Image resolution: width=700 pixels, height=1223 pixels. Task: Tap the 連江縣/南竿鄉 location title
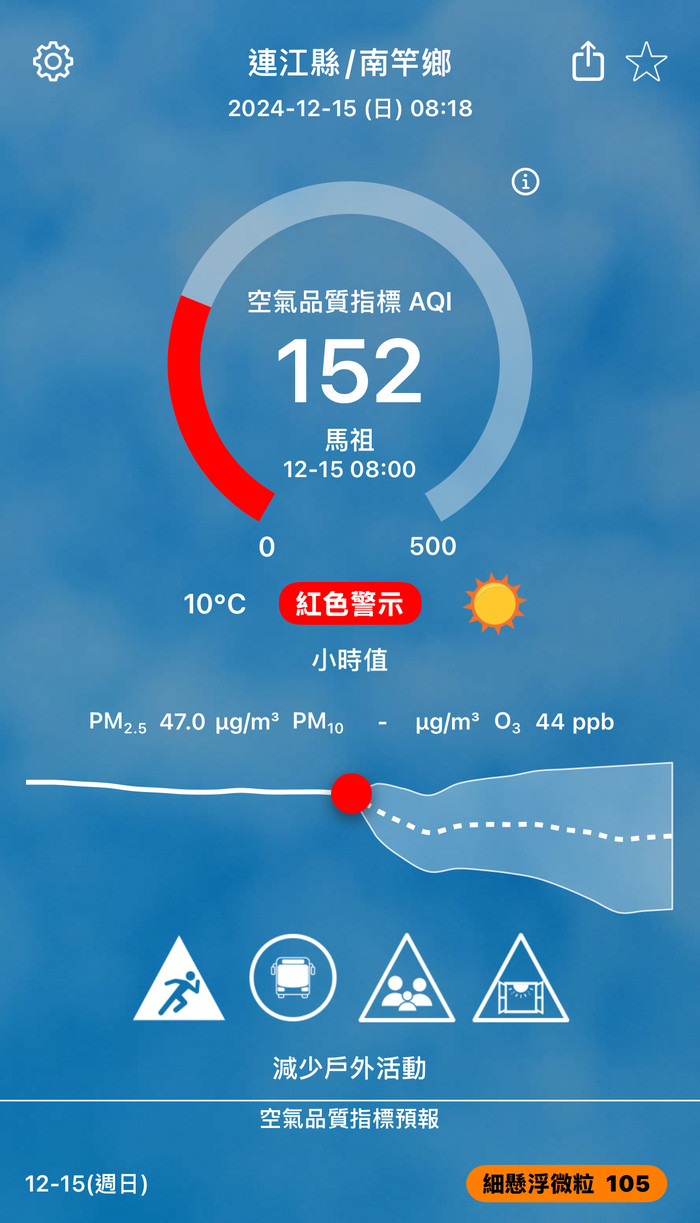point(350,64)
